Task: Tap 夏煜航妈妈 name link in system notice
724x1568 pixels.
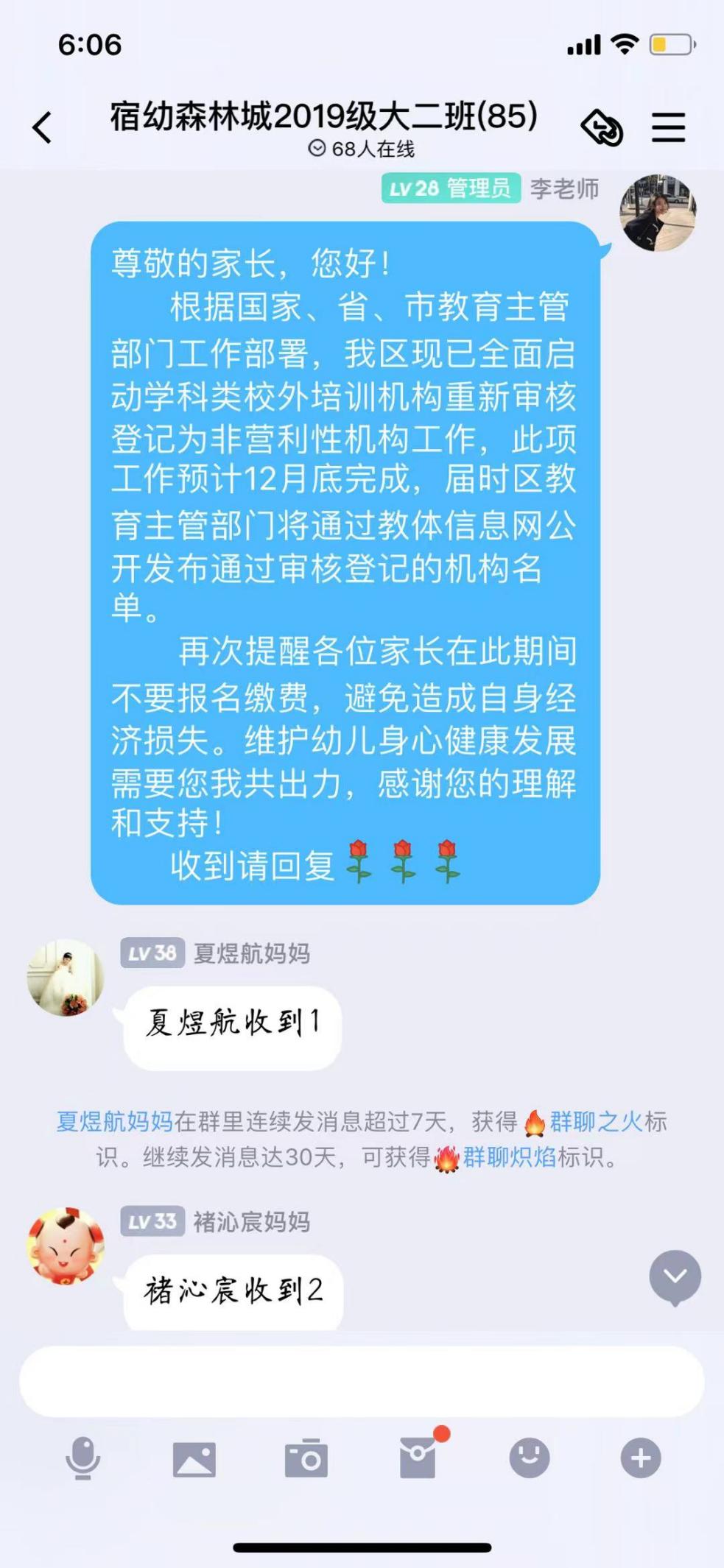Action: point(114,1122)
